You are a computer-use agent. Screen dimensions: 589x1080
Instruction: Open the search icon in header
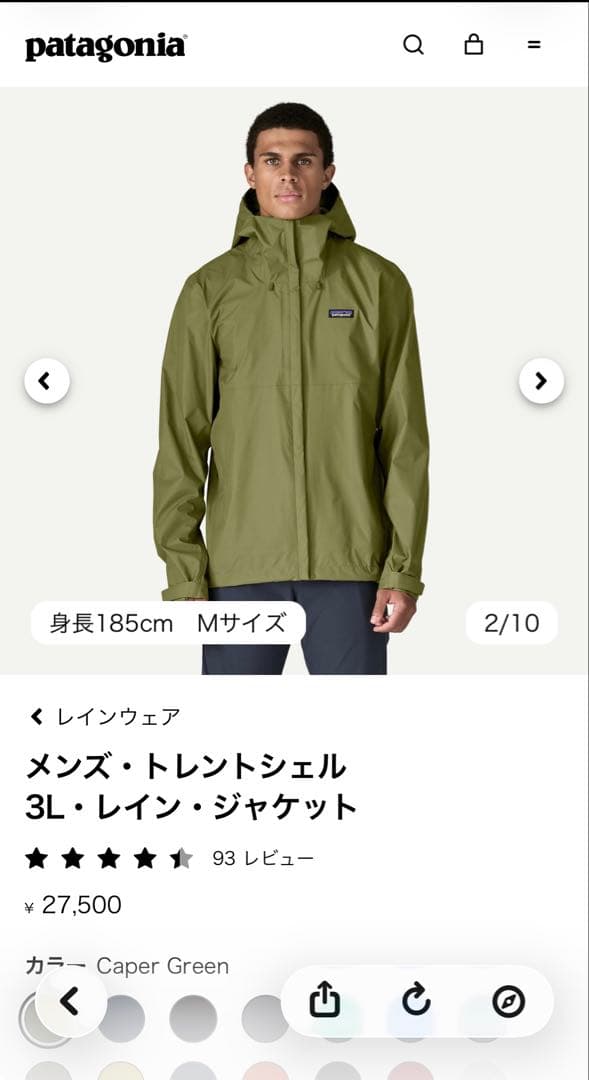[413, 45]
